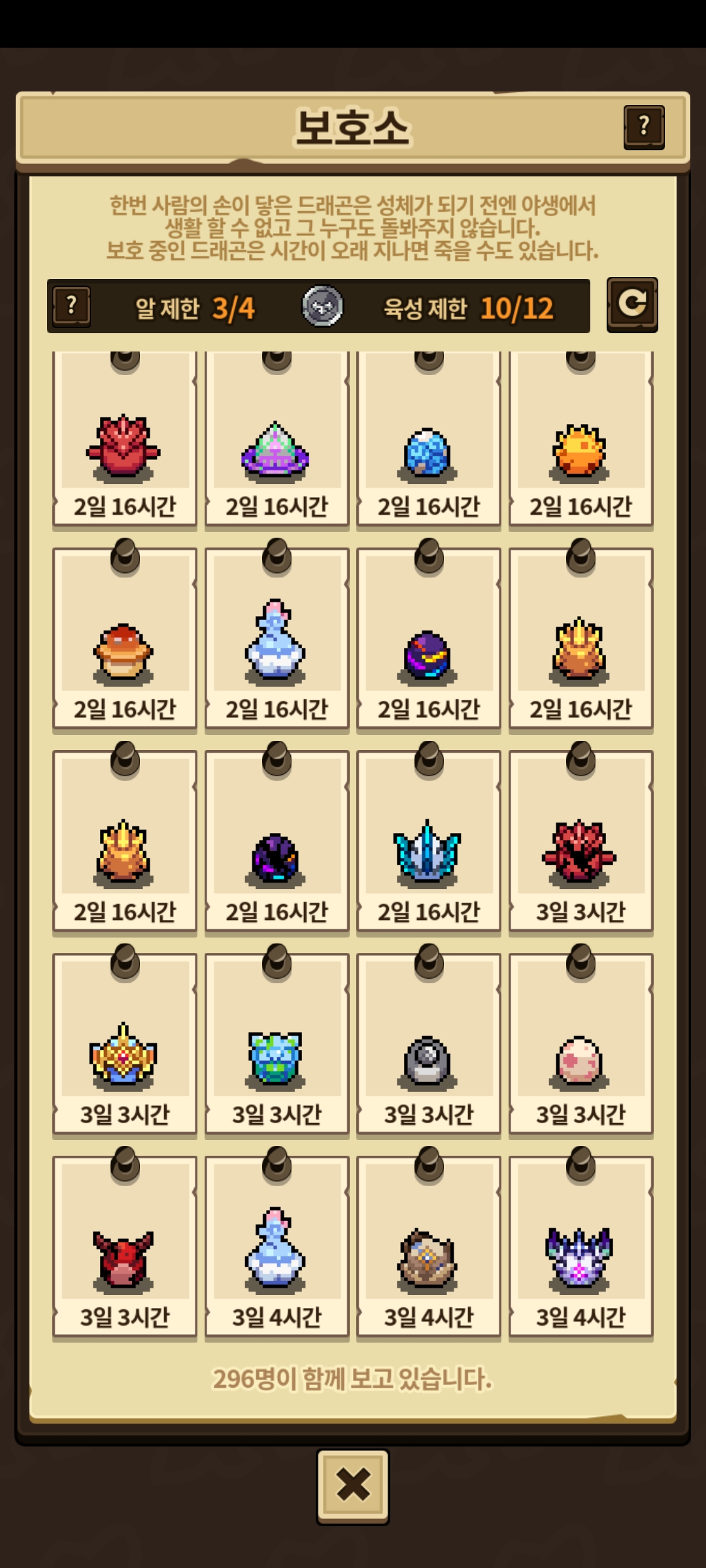Screen dimensions: 706x1568
Task: Open the white and purple crystal egg
Action: (580, 1258)
